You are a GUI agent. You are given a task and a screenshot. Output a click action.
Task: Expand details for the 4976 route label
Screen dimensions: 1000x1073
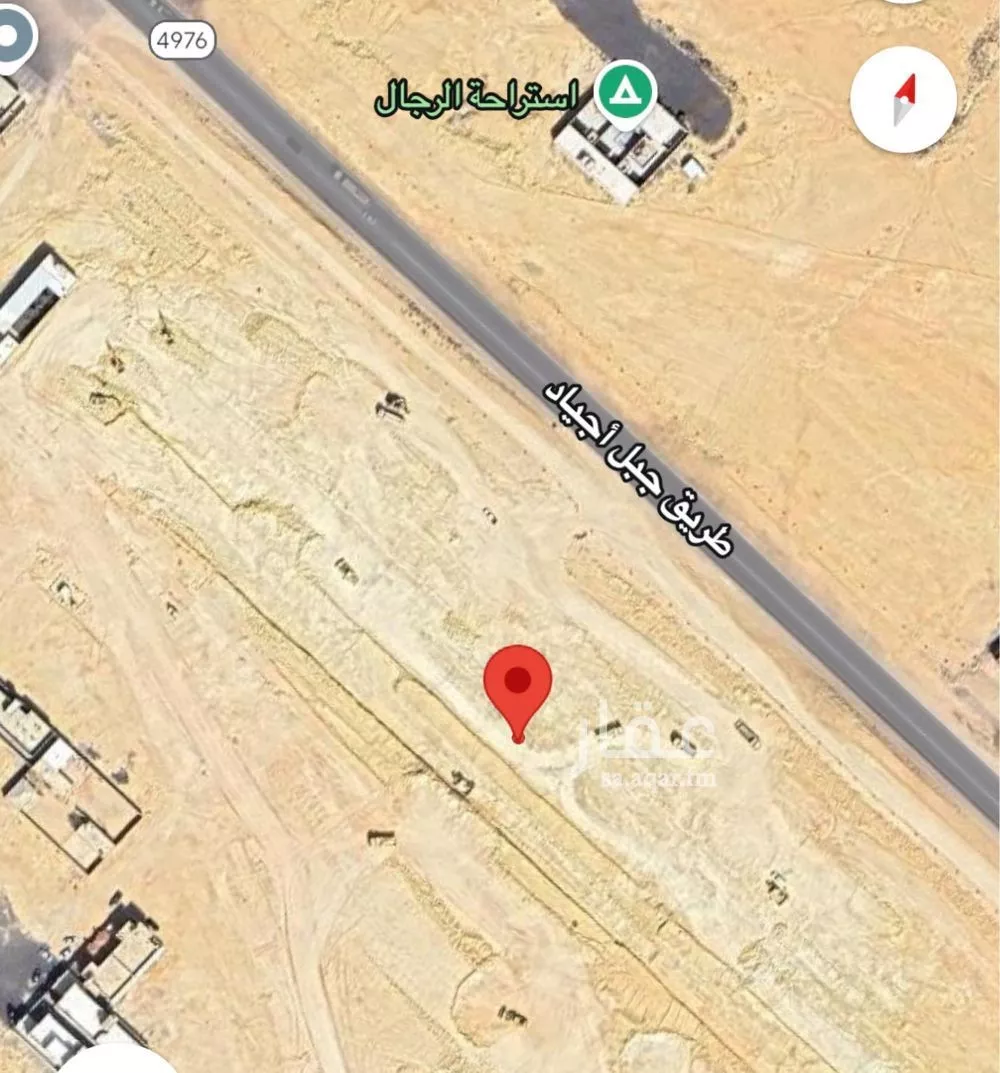[x=180, y=40]
